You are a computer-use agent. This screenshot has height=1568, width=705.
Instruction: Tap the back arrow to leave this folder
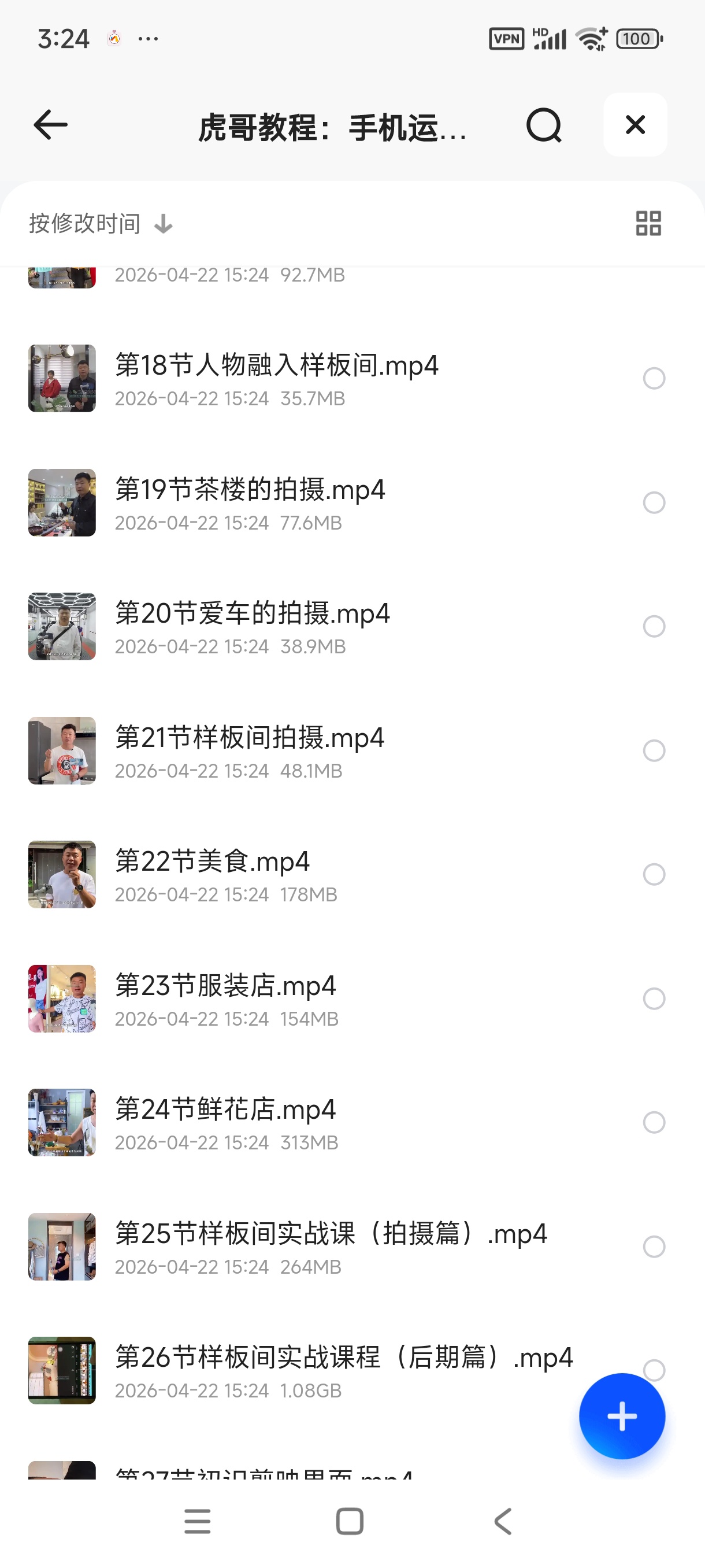(x=50, y=125)
